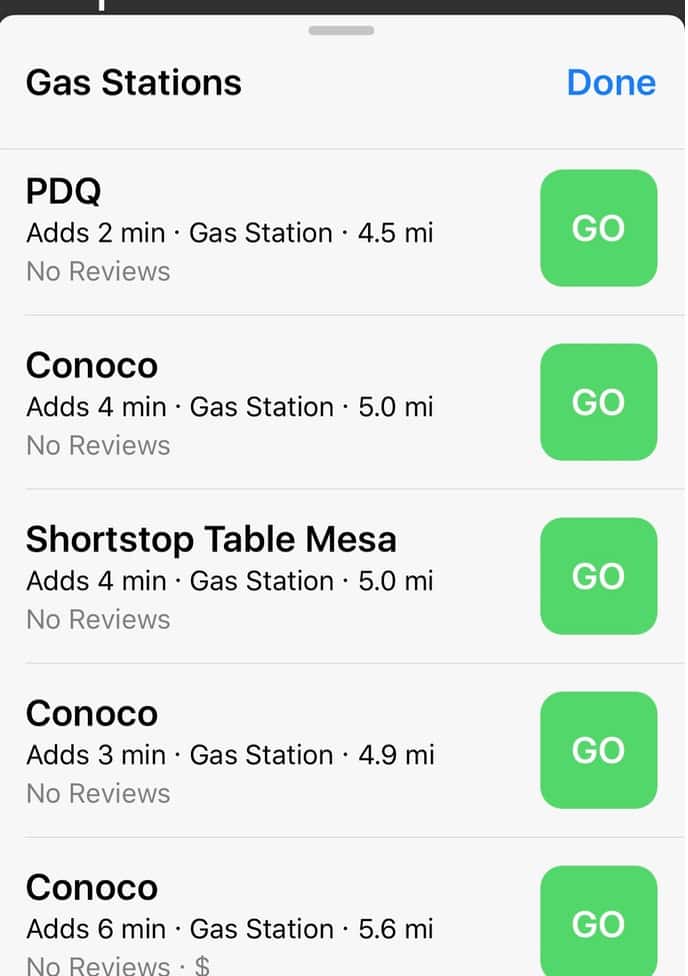This screenshot has width=688, height=976.
Task: Start route to PDQ with GO
Action: pyautogui.click(x=598, y=228)
